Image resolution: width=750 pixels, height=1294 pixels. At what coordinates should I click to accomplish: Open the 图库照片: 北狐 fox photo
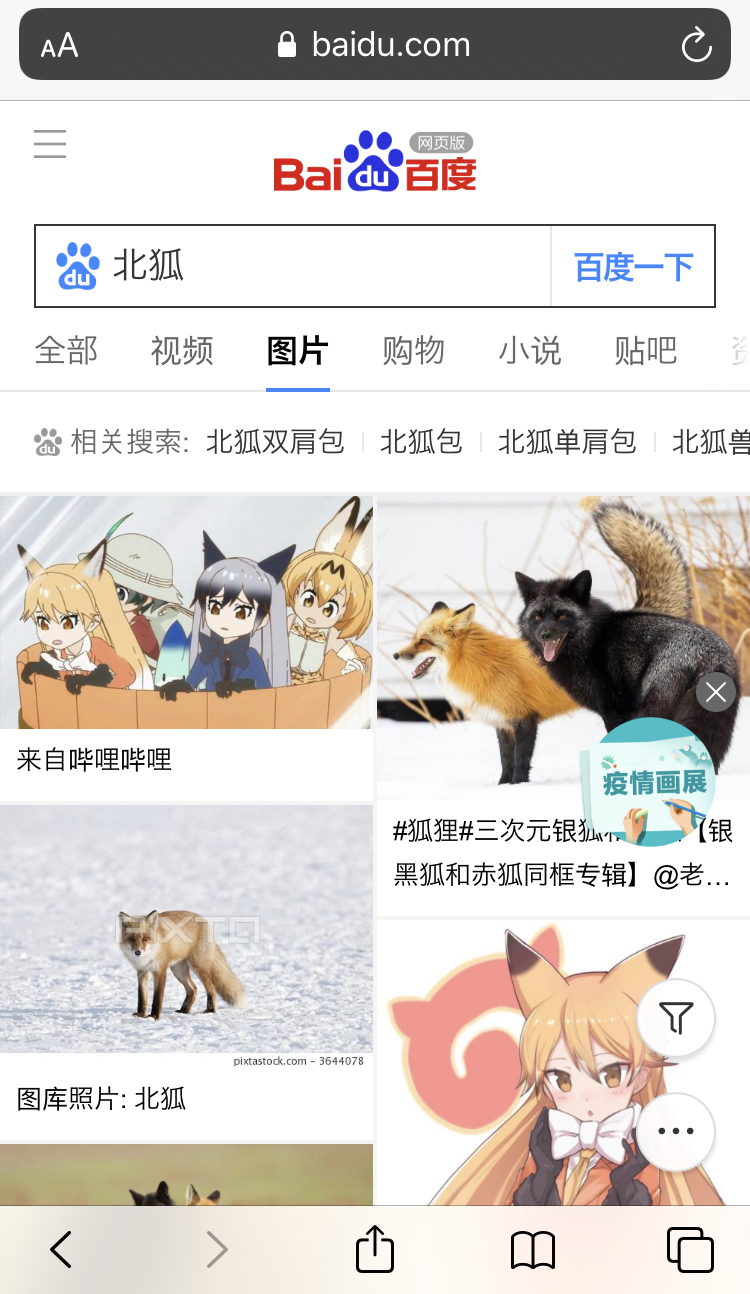tap(186, 930)
